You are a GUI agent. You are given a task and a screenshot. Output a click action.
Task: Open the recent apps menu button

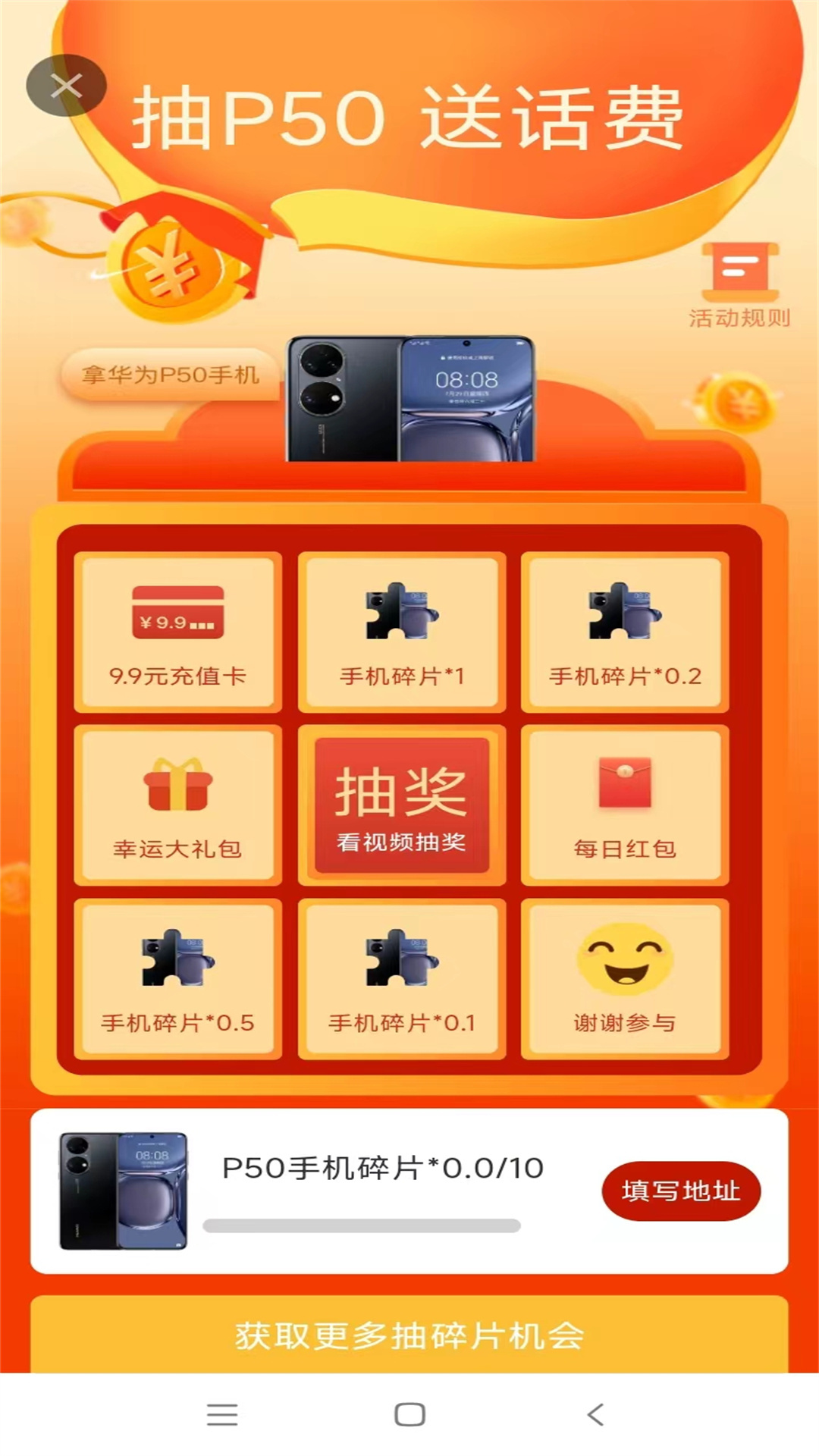(x=222, y=1417)
